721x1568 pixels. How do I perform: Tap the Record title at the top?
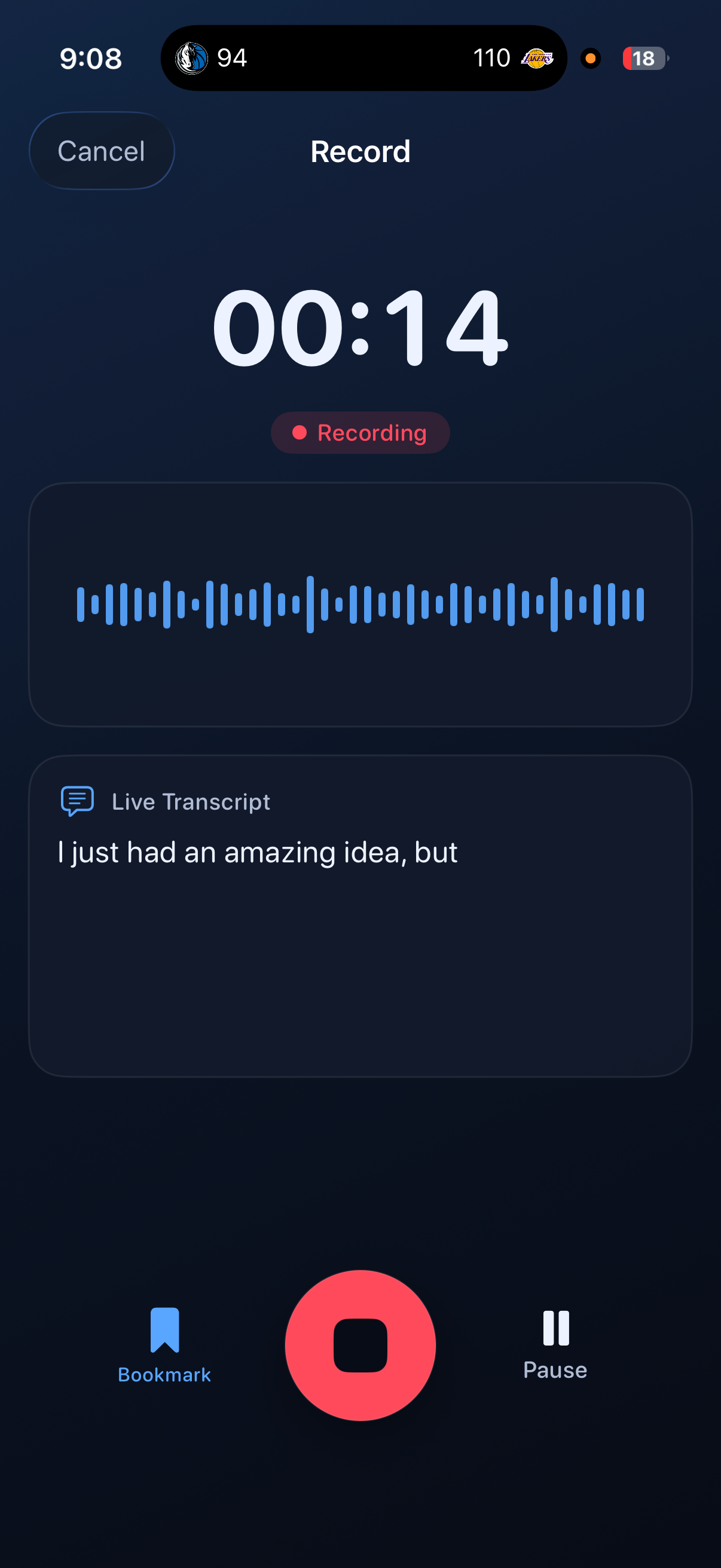tap(360, 151)
